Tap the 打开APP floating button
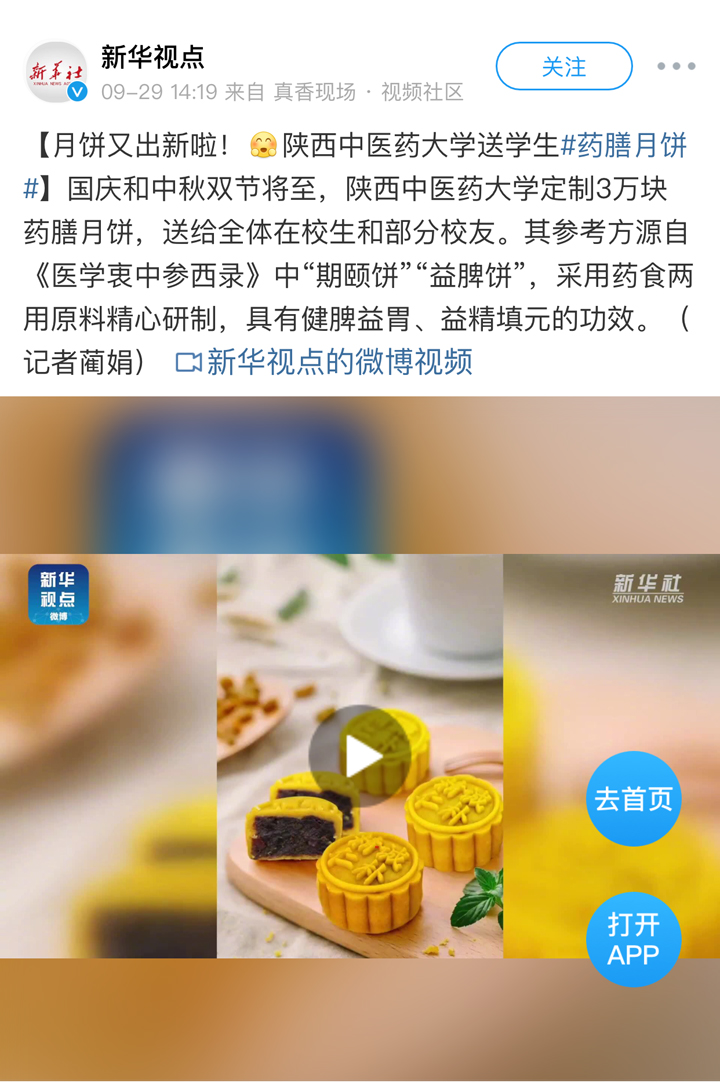Screen dimensions: 720x1083 click(633, 939)
